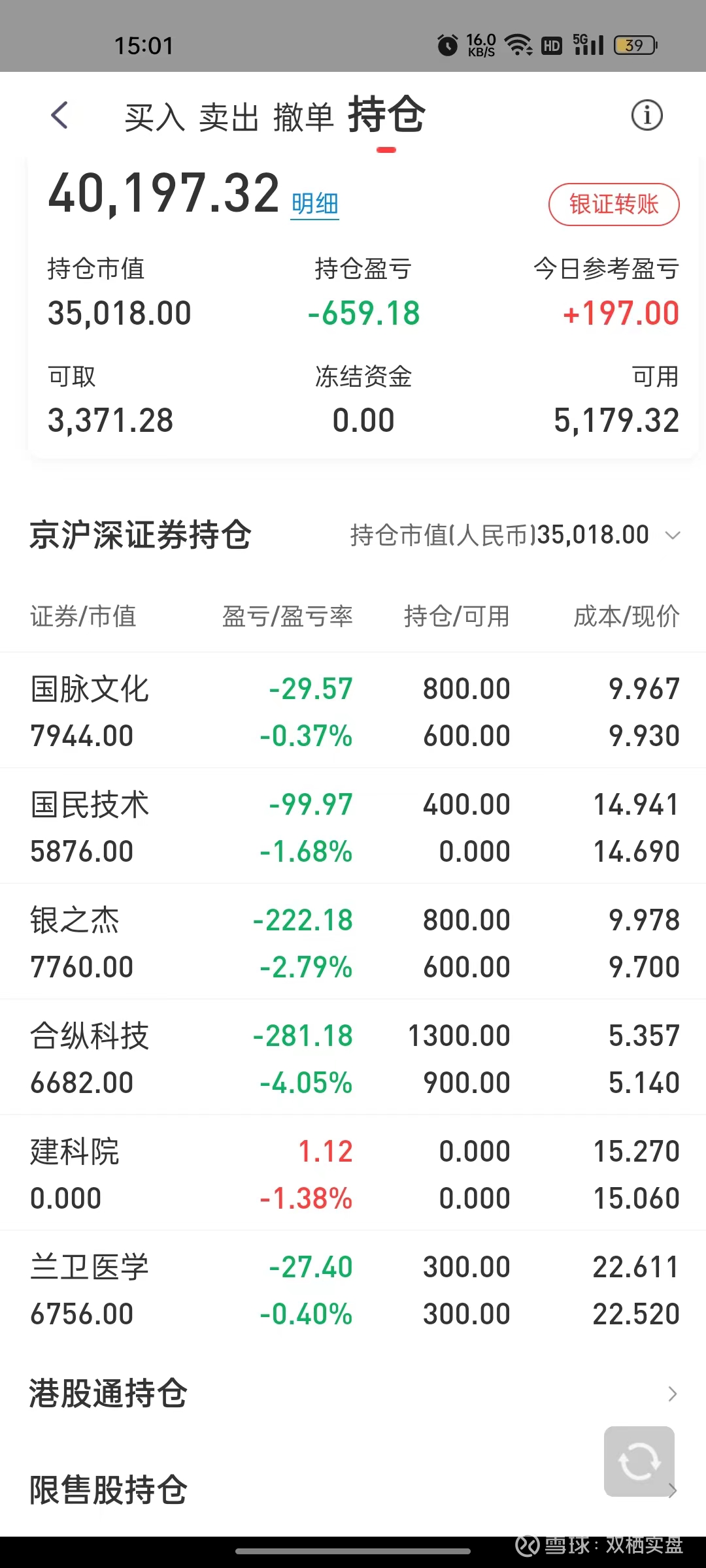Screen dimensions: 706x1568
Task: Open the 国脉文化 holding row
Action: tap(353, 711)
